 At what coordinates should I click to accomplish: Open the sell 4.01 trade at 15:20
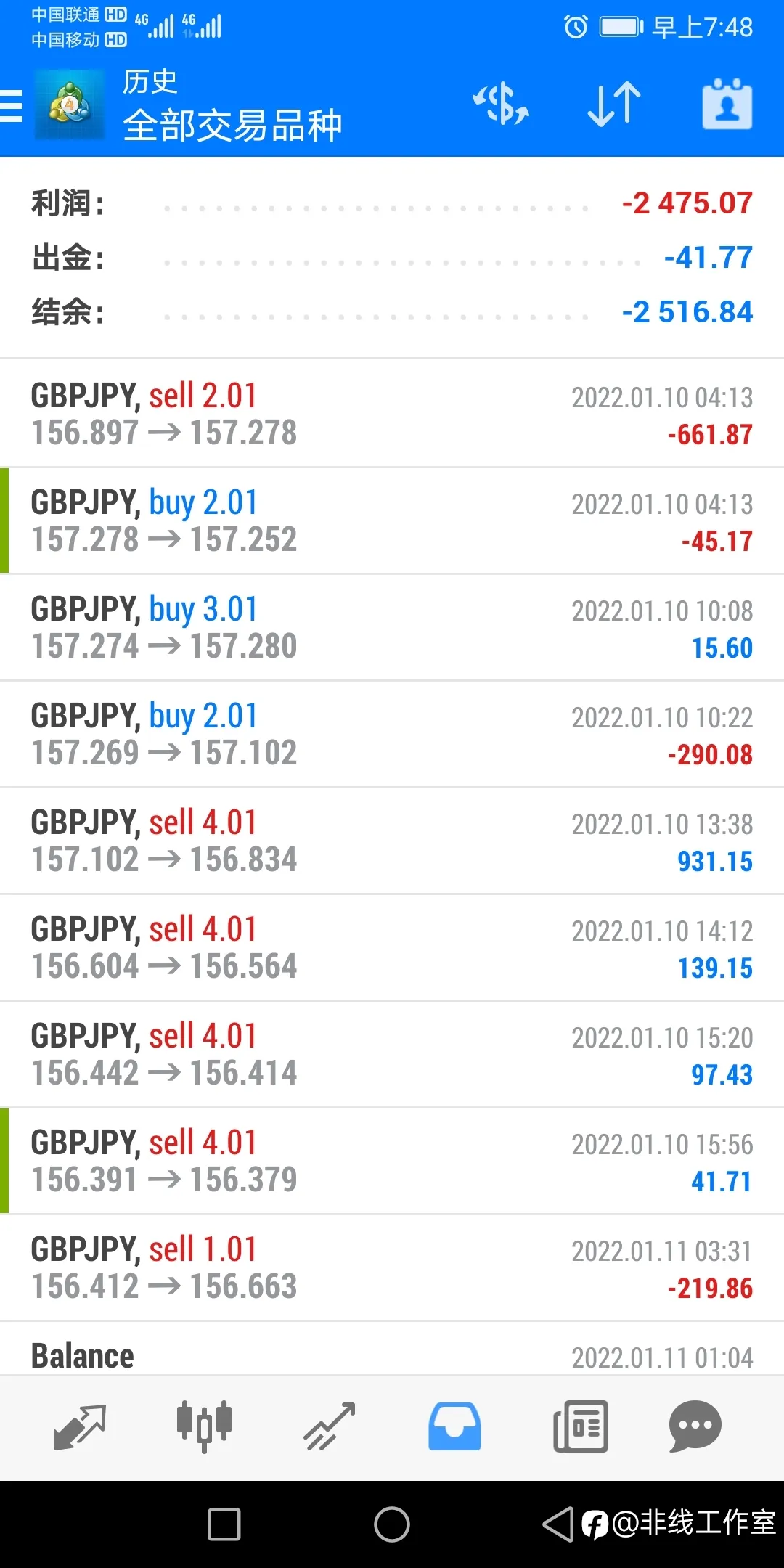pos(392,1054)
